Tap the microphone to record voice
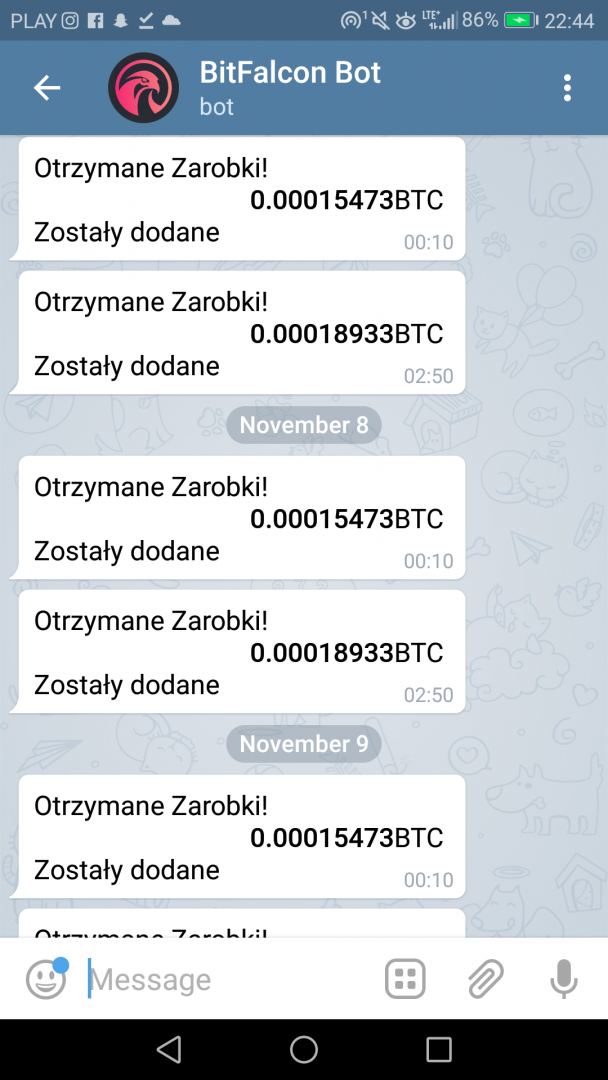This screenshot has height=1080, width=608. 564,979
